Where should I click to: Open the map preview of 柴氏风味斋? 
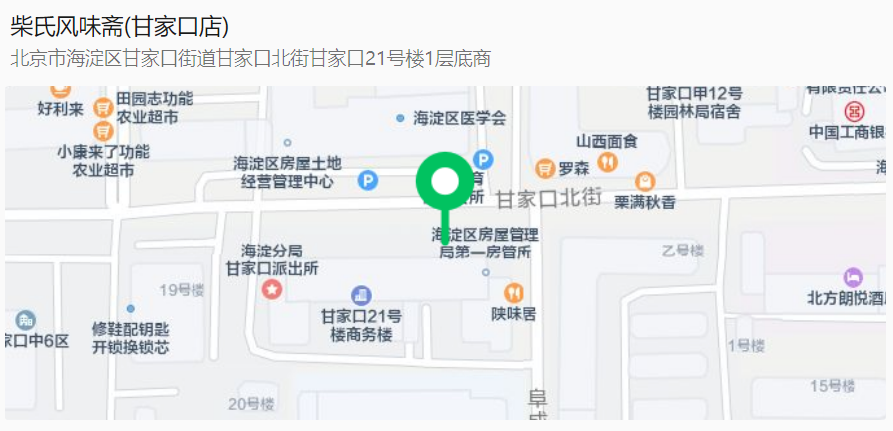tap(446, 252)
